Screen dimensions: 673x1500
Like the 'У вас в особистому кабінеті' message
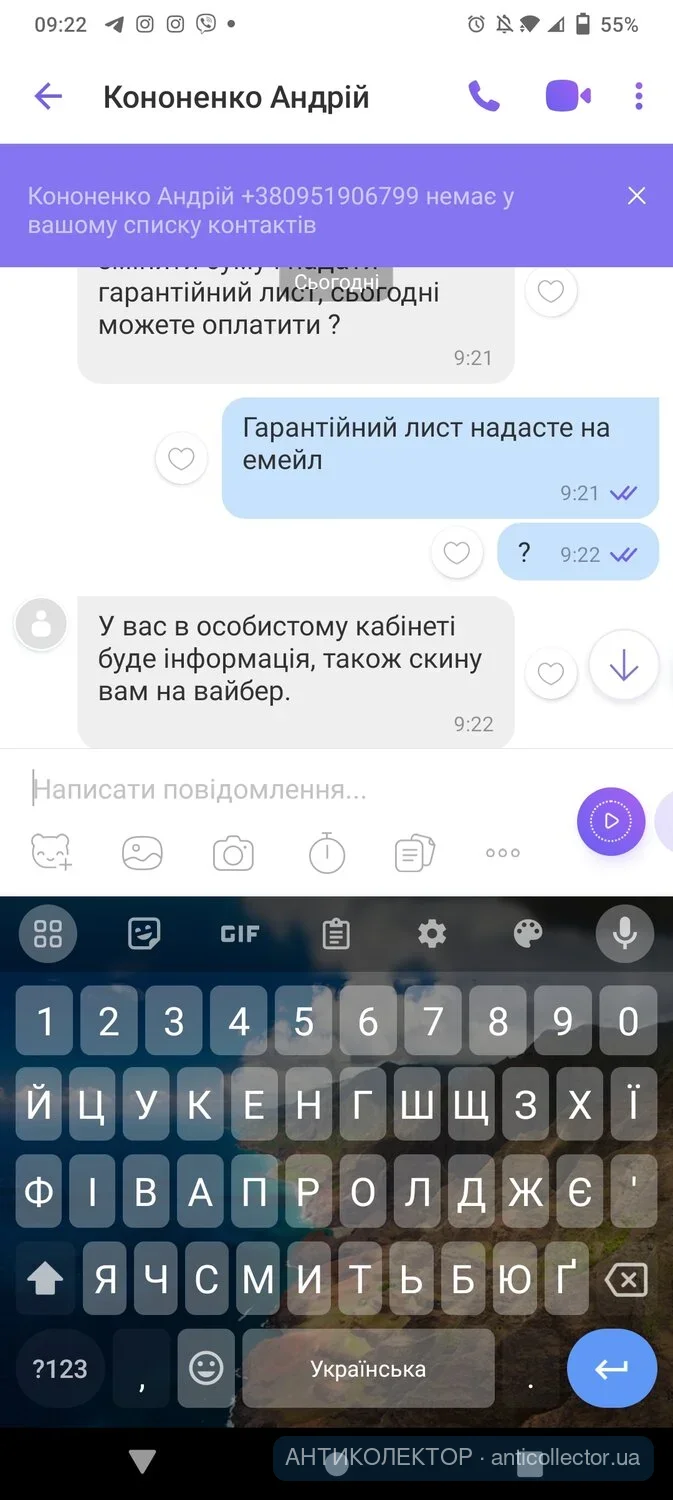click(550, 673)
